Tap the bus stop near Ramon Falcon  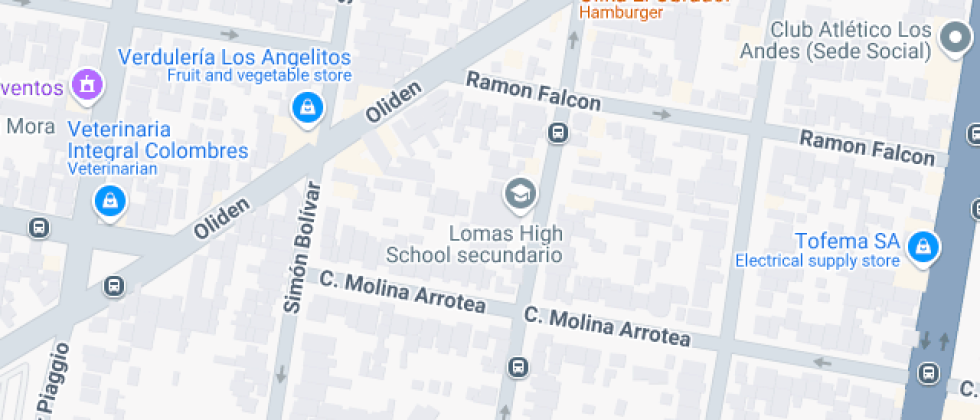pyautogui.click(x=557, y=132)
